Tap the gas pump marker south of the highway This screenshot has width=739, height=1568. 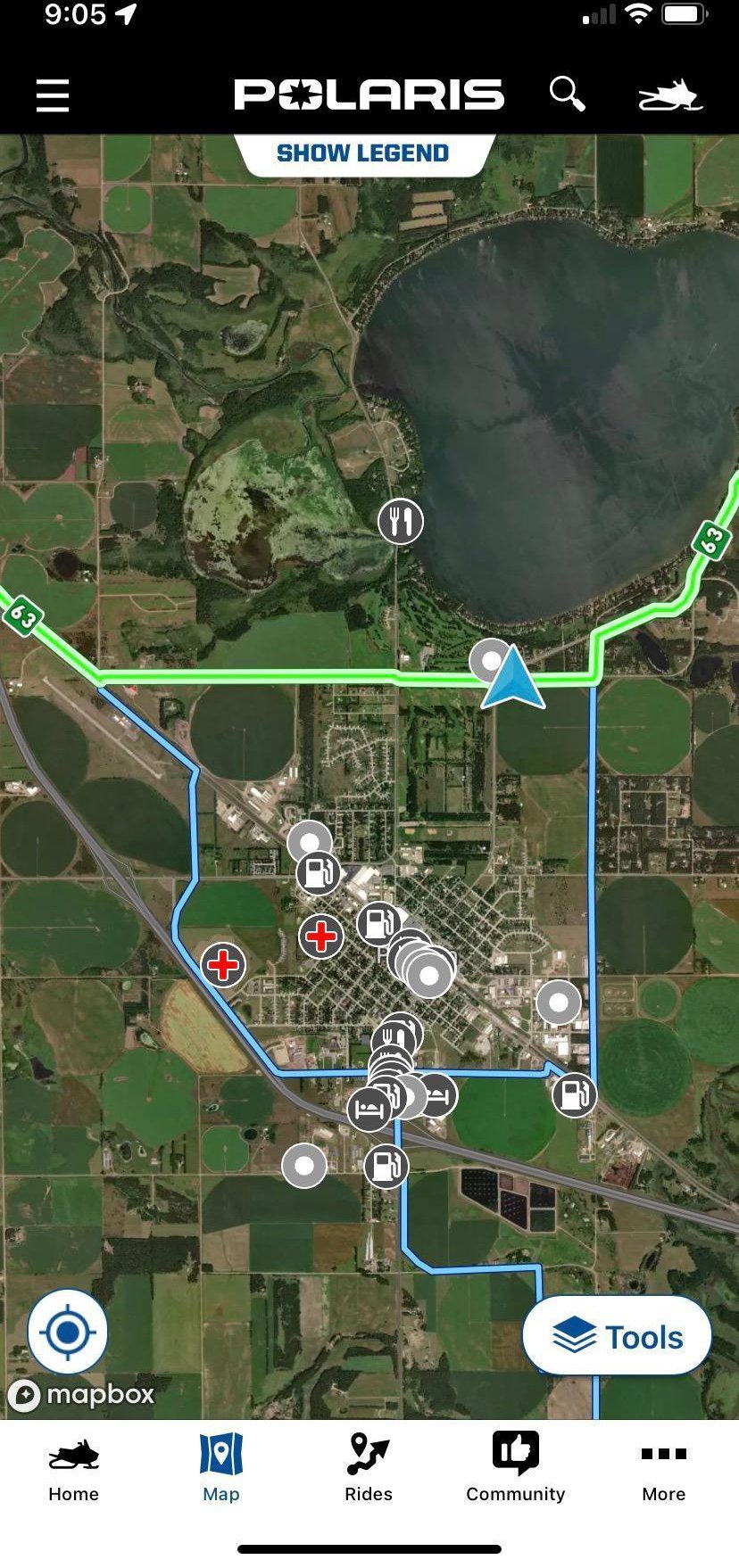pos(386,1165)
